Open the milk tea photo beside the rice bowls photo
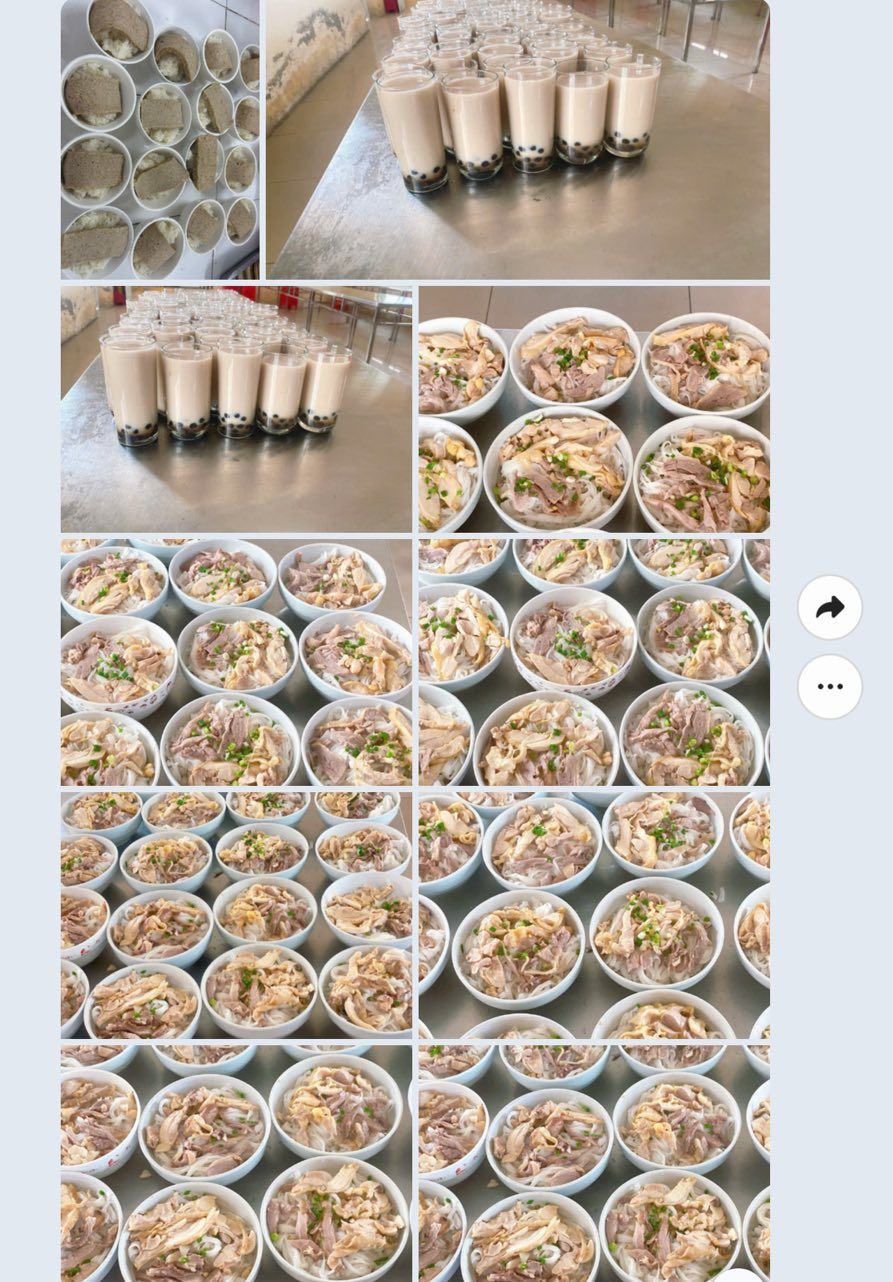This screenshot has height=1282, width=893. coord(517,138)
